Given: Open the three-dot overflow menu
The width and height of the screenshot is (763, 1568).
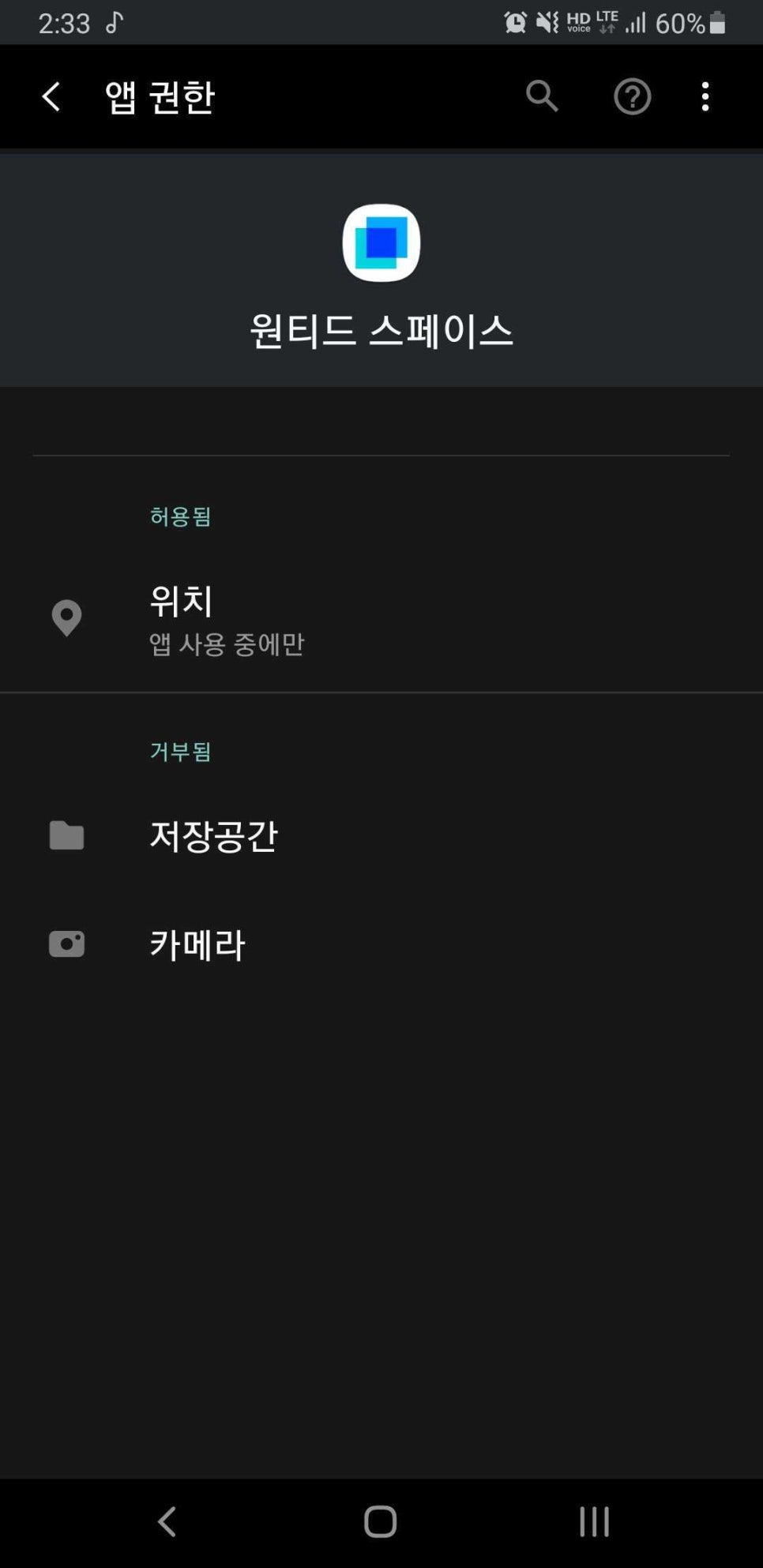Looking at the screenshot, I should coord(705,97).
